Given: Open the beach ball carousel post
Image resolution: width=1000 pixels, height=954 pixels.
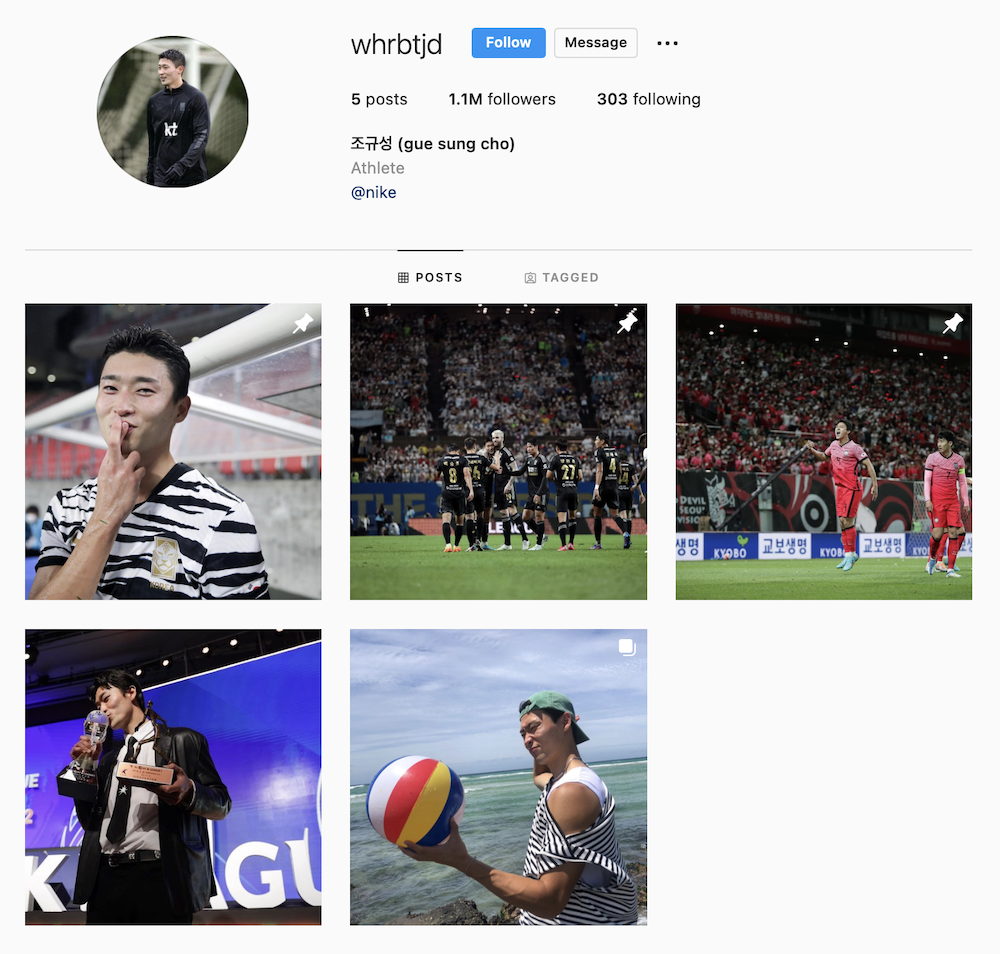Looking at the screenshot, I should [498, 777].
